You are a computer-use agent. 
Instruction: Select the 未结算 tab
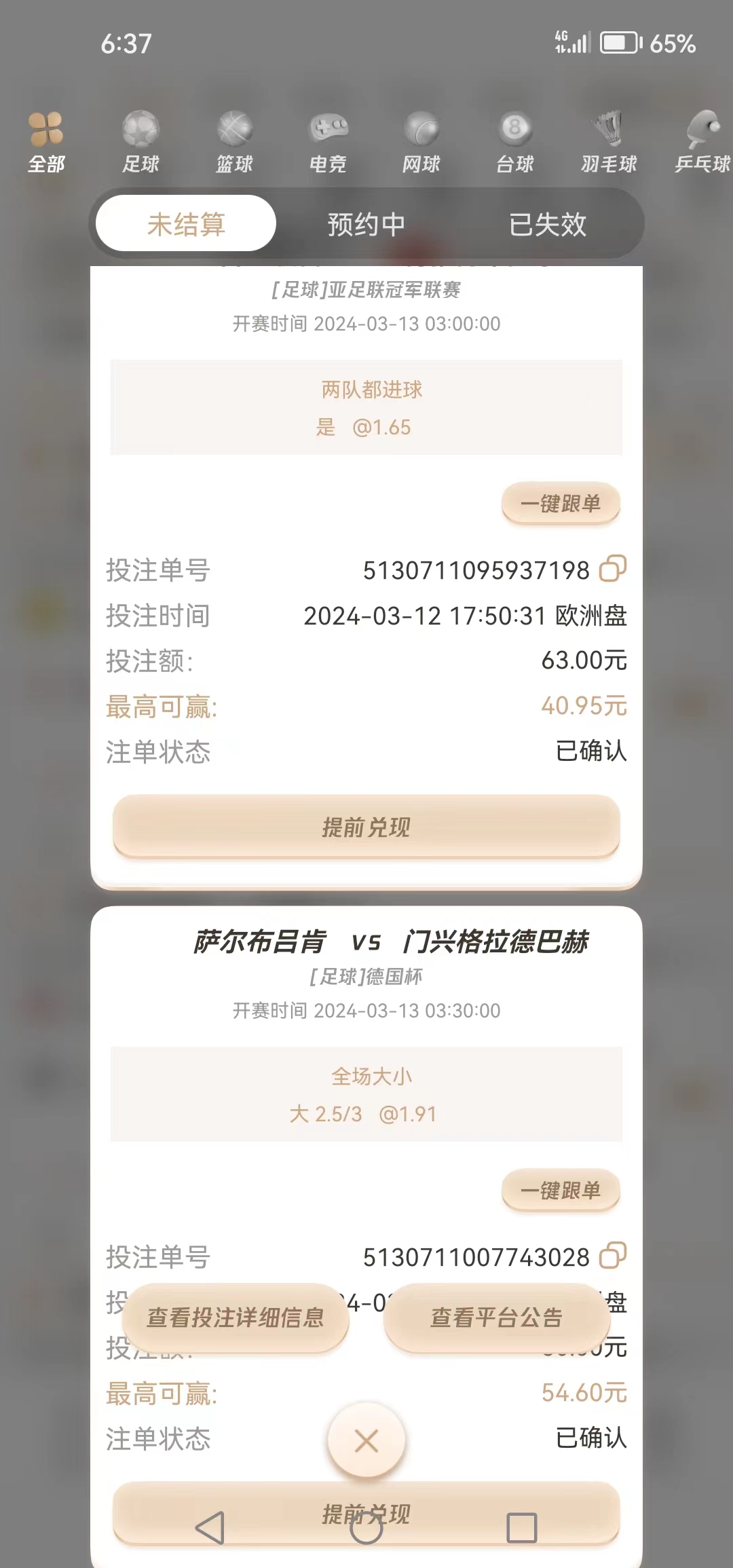pyautogui.click(x=186, y=224)
